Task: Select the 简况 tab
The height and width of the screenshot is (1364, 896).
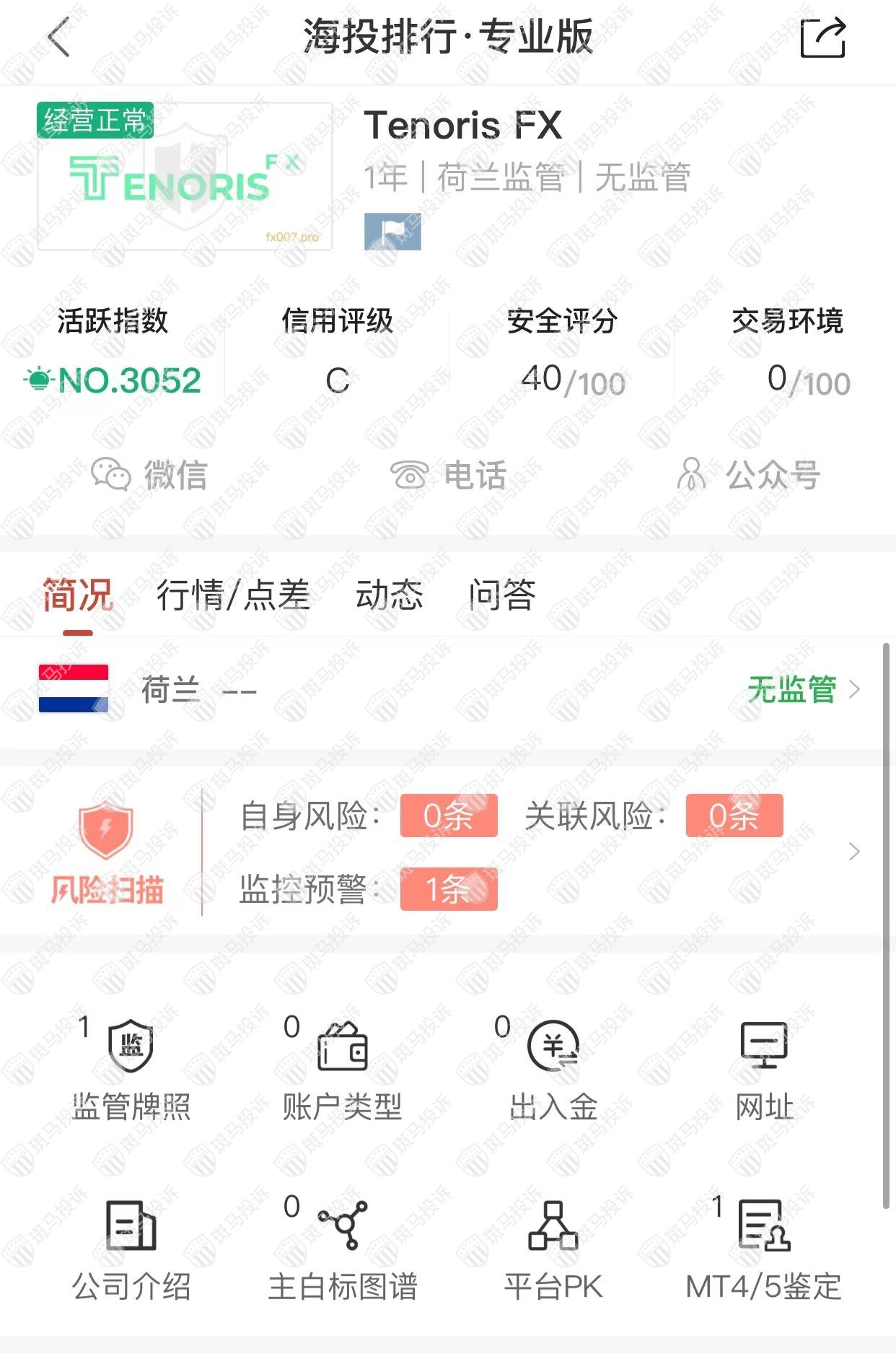Action: [x=78, y=595]
